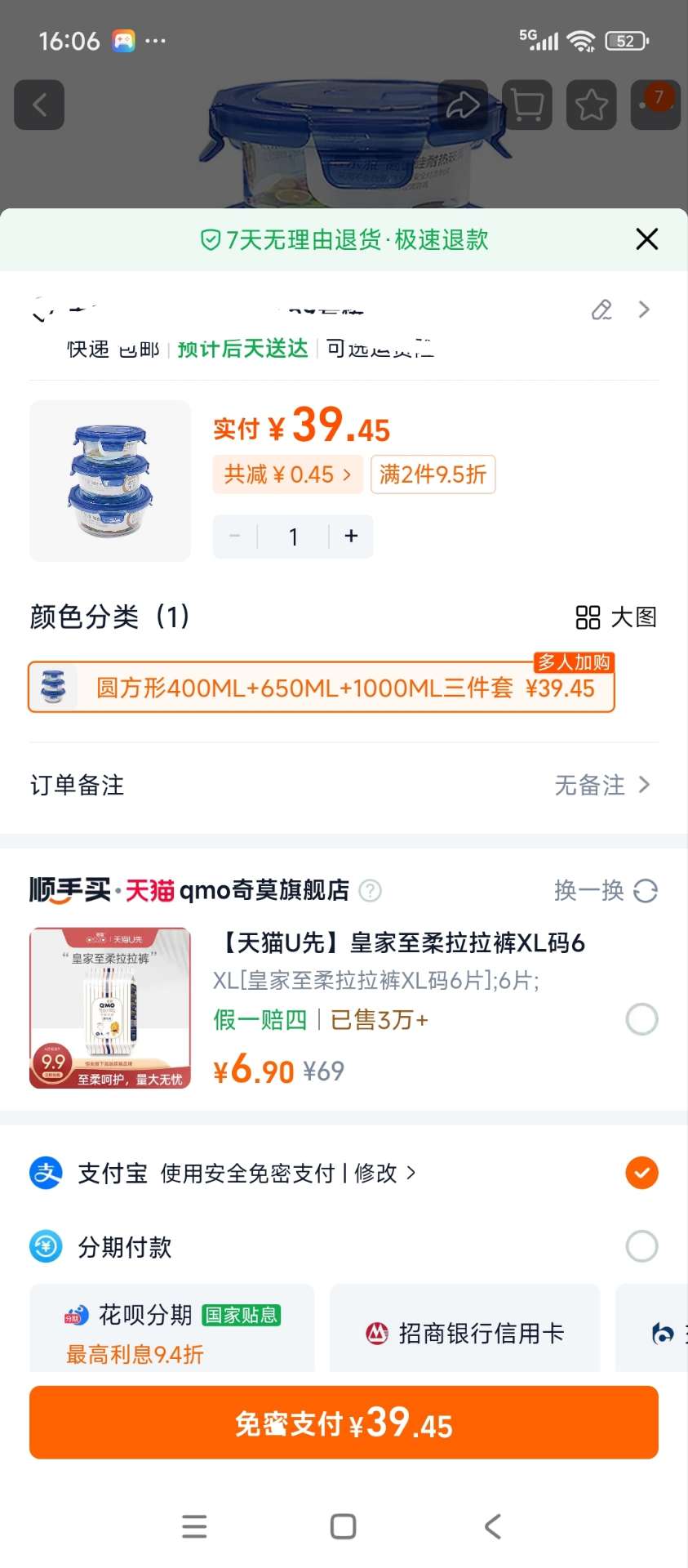
Task: Open recent apps from the navigation bar
Action: point(194,1526)
